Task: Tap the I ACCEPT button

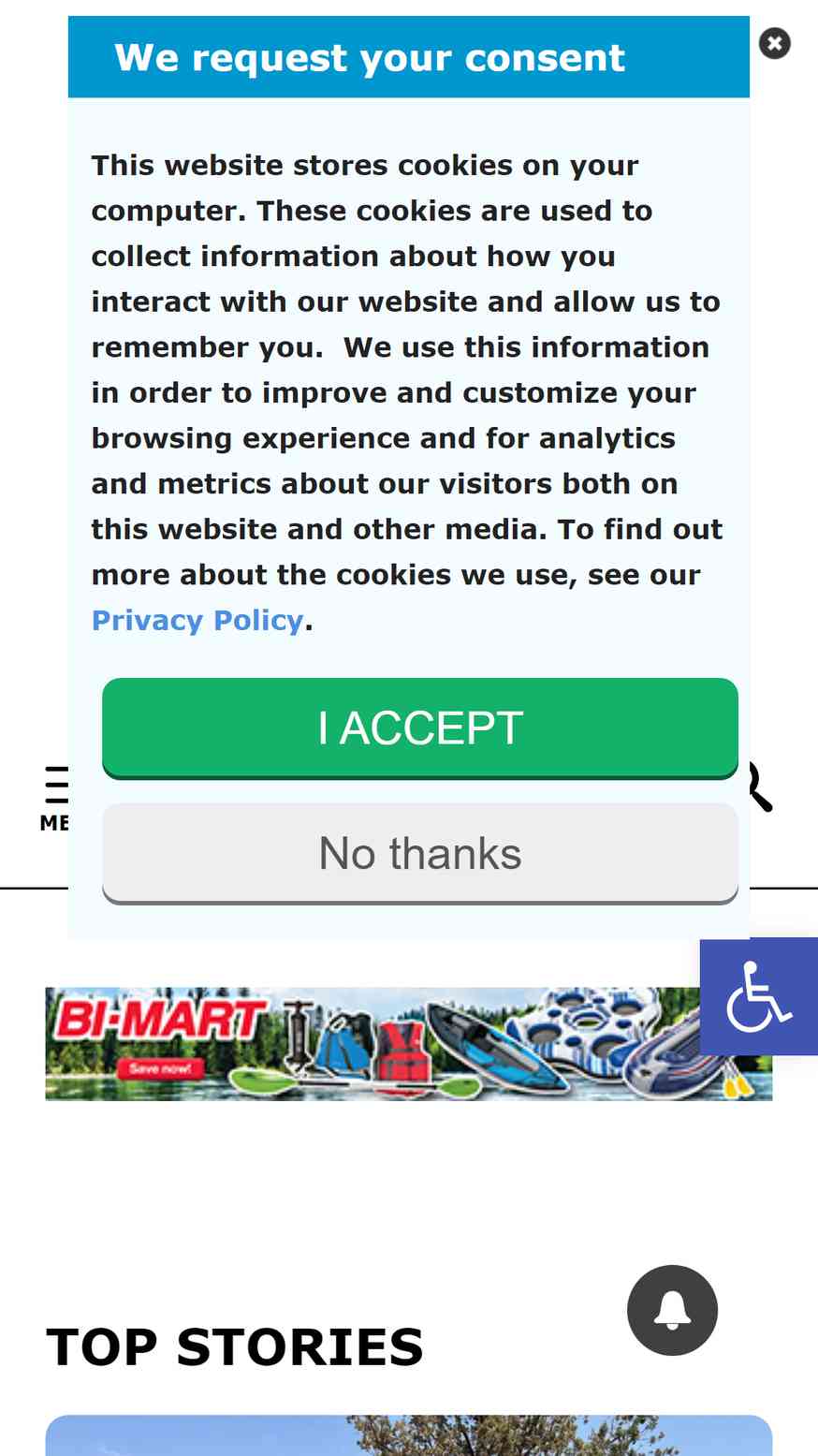Action: (x=420, y=728)
